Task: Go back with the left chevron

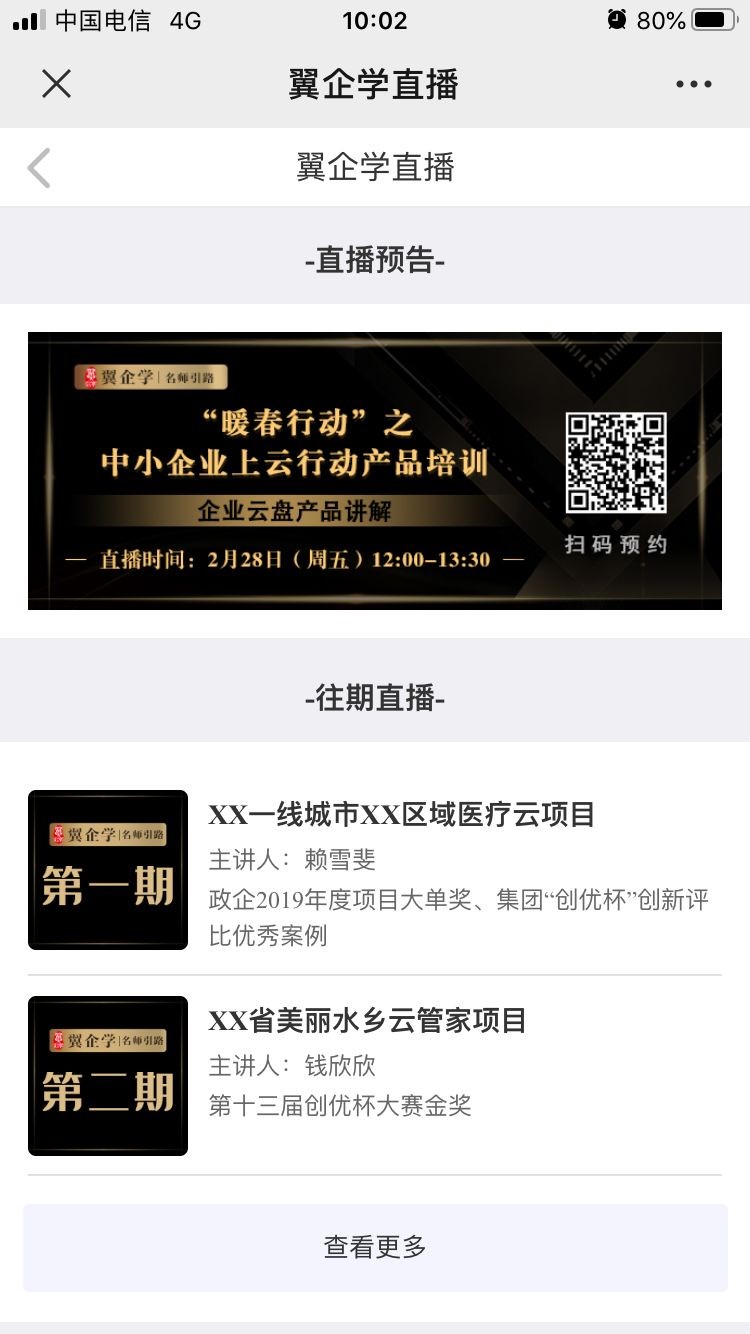Action: 39,168
